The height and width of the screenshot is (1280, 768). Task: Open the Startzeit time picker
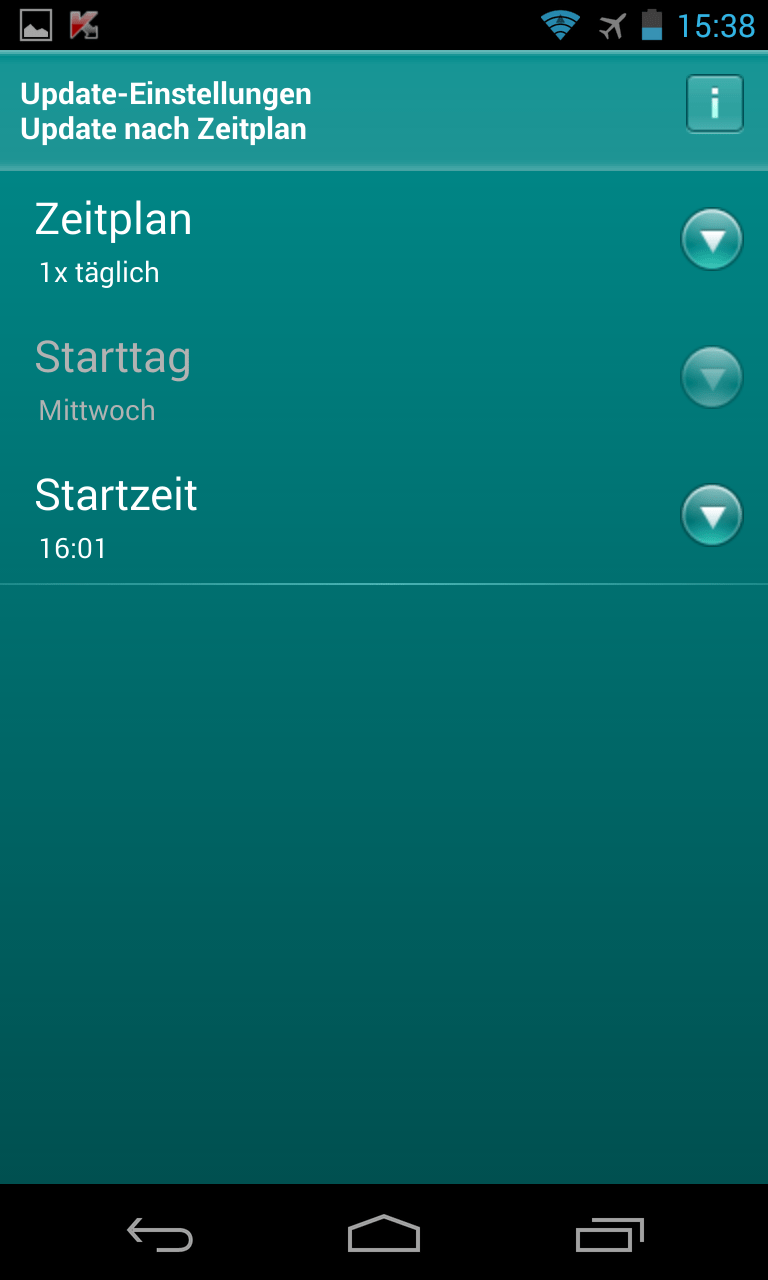[x=711, y=516]
